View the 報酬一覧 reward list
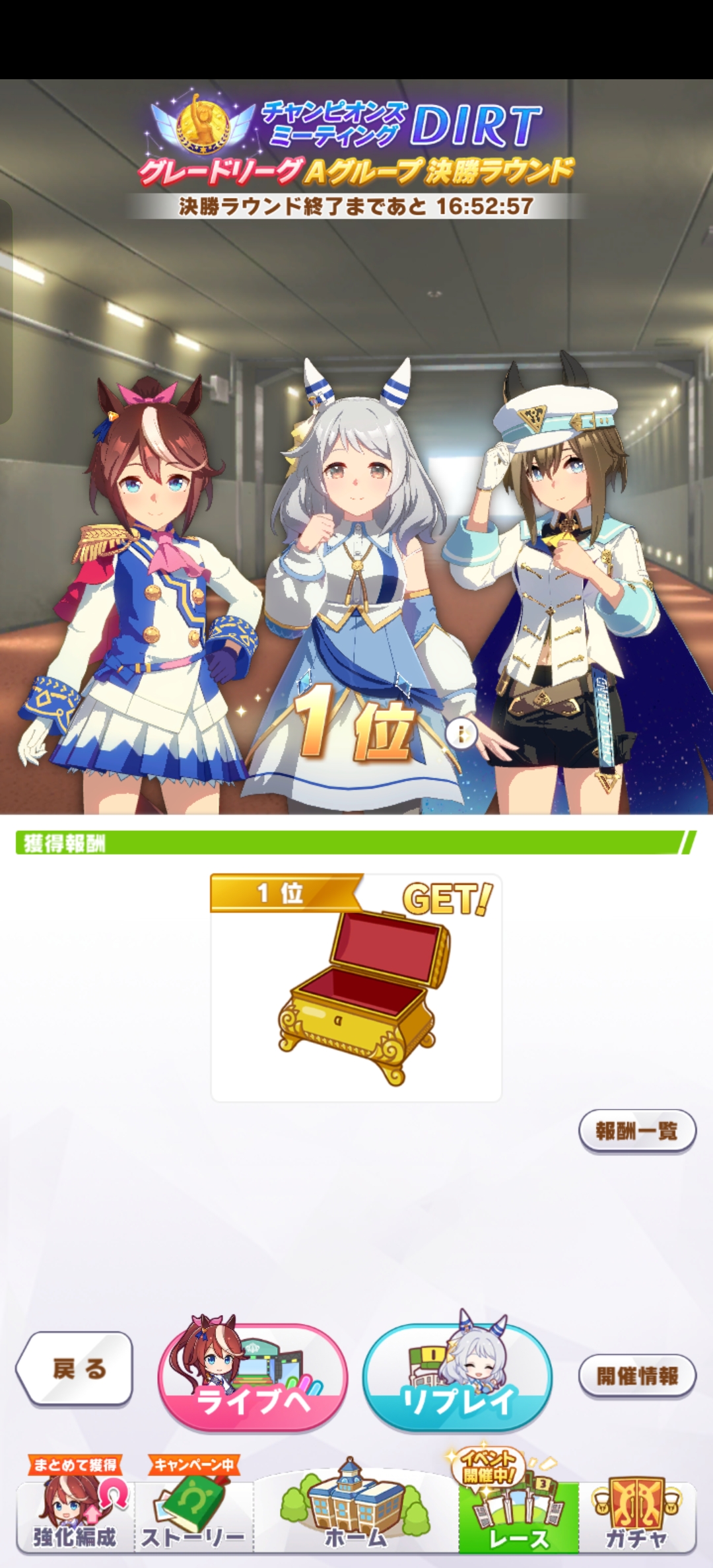713x1568 pixels. tap(637, 1131)
